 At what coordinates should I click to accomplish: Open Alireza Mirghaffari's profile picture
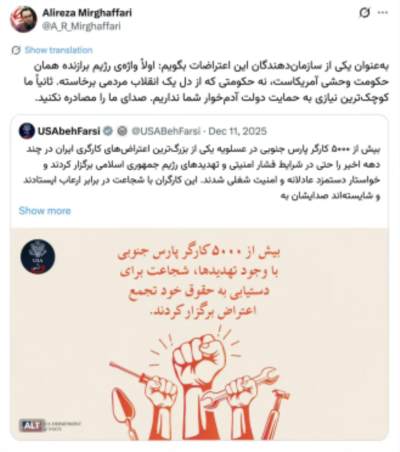click(23, 19)
